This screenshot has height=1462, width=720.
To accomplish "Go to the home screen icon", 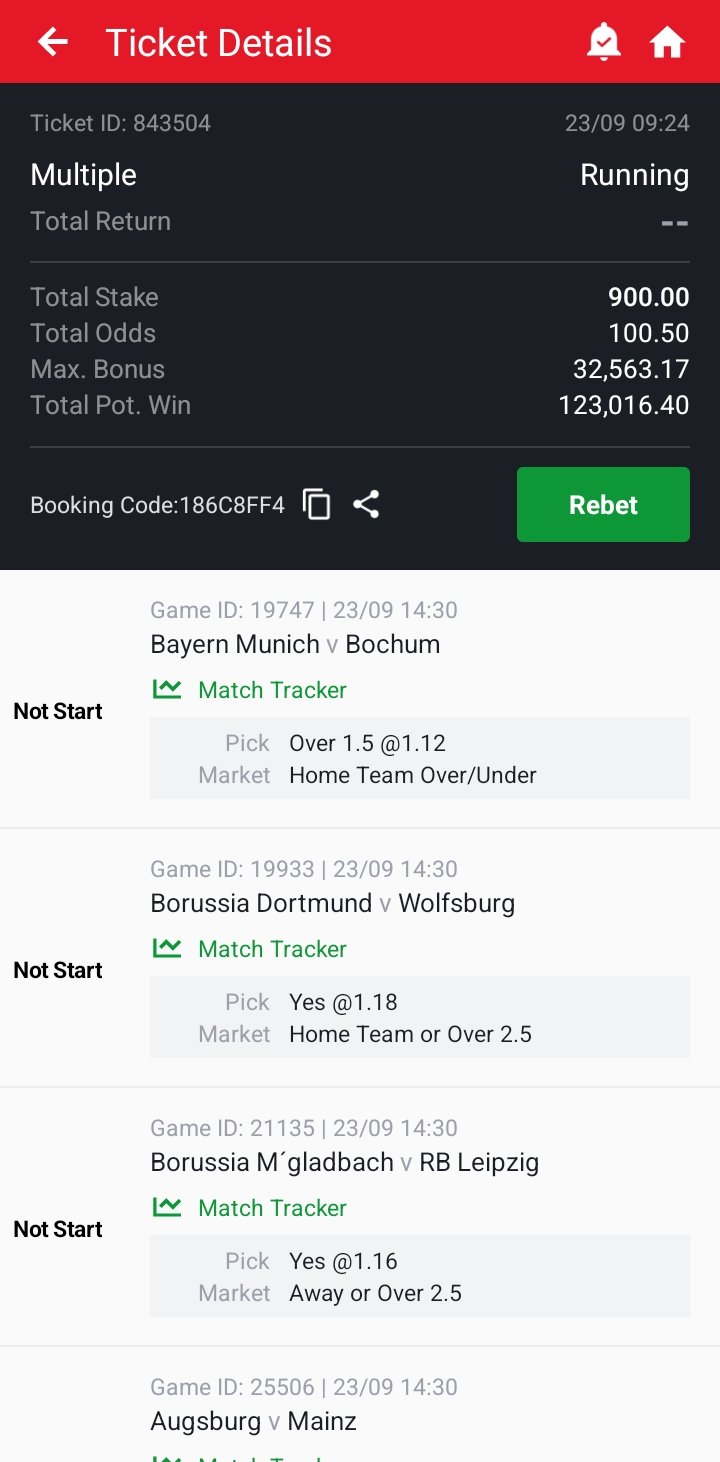I will 667,42.
